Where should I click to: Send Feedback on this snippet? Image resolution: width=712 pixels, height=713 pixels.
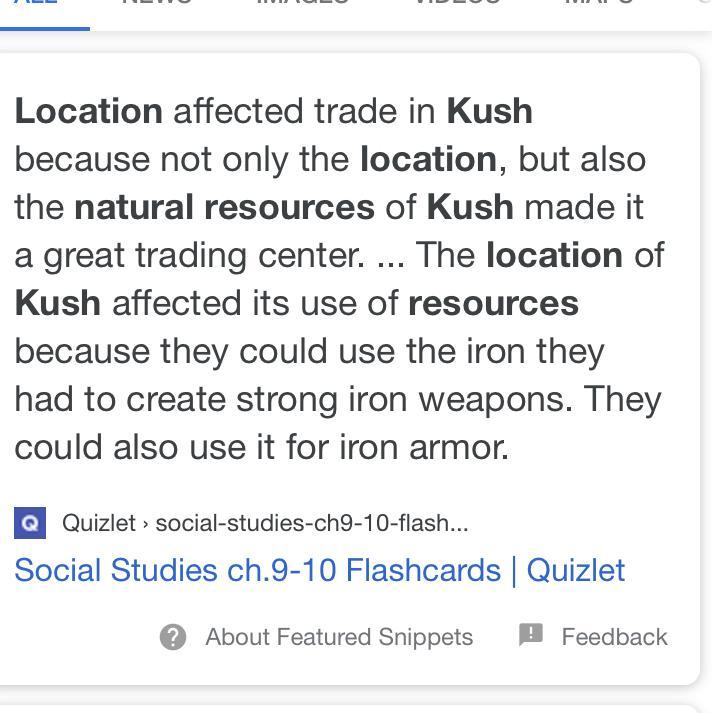594,637
